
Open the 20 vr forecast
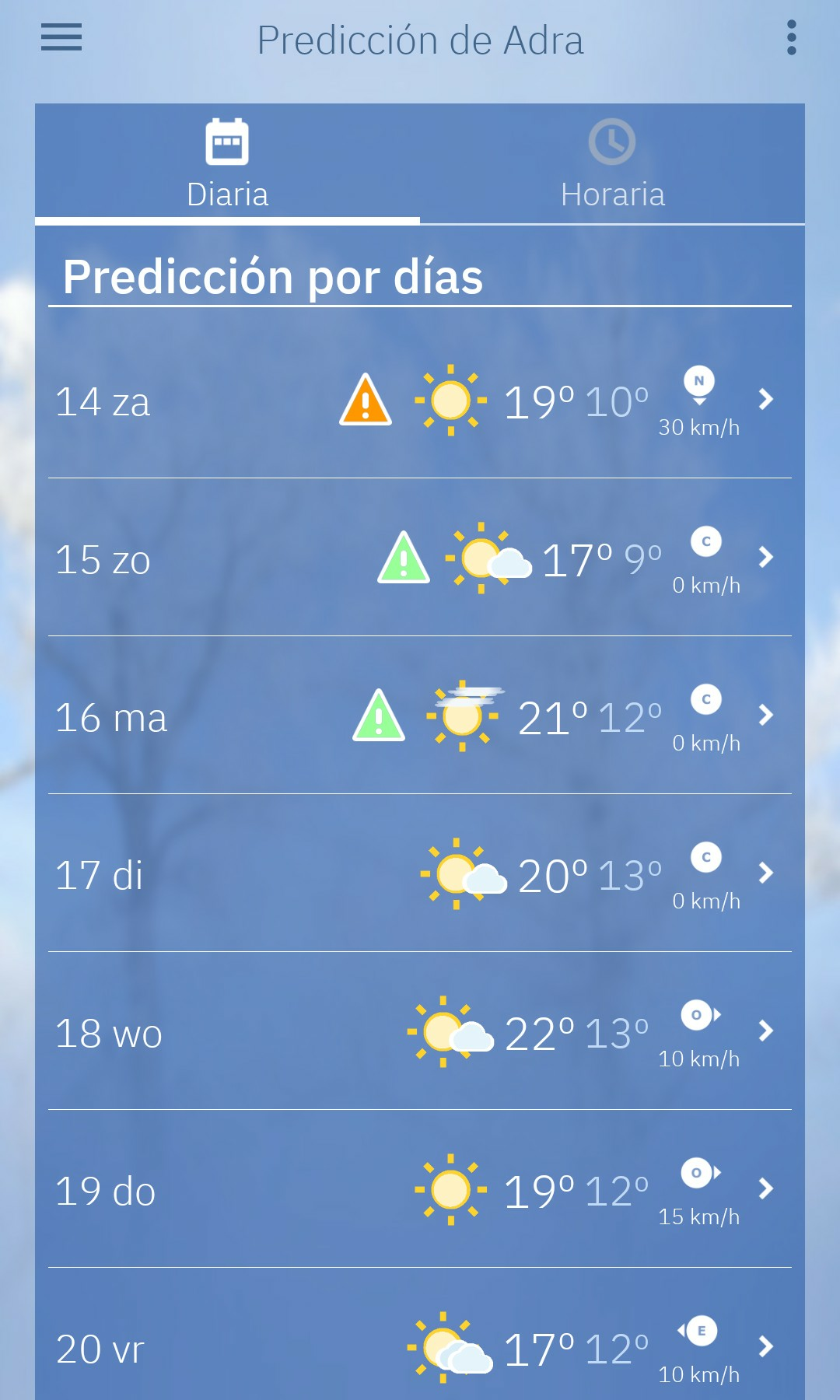pyautogui.click(x=765, y=1347)
